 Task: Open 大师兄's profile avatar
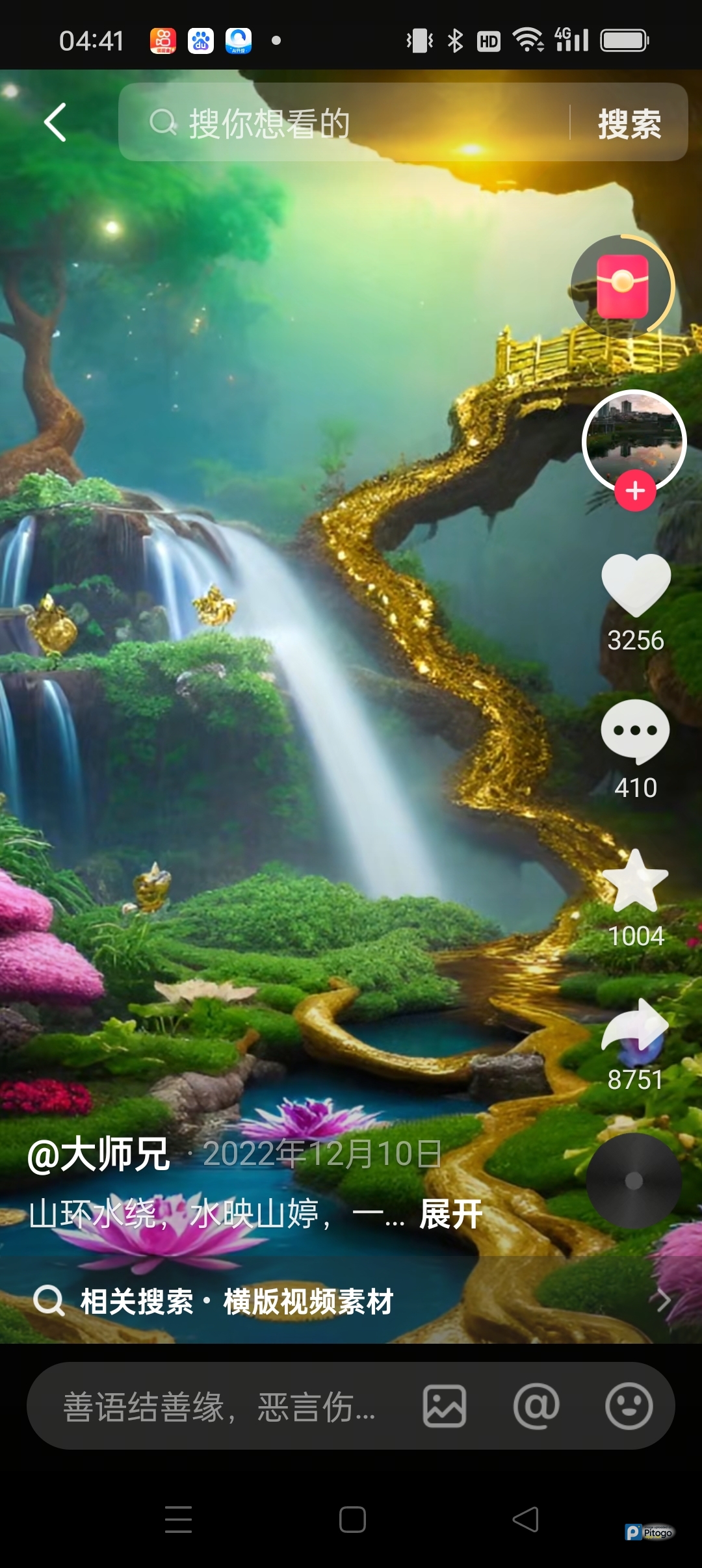click(634, 439)
